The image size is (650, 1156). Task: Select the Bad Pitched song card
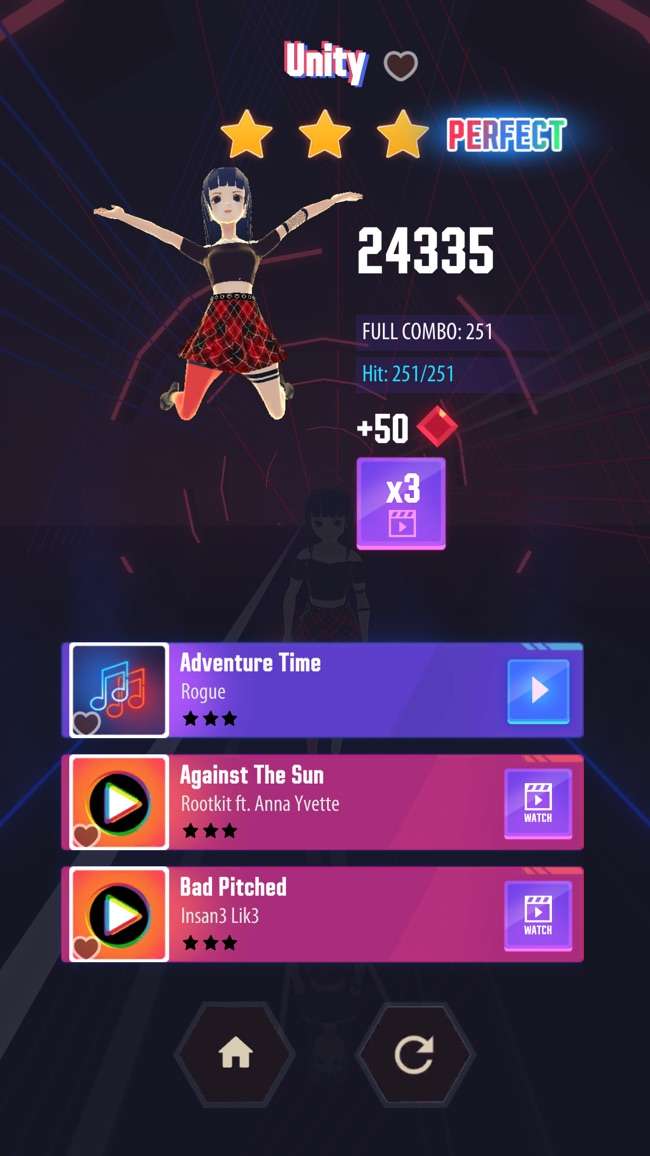click(x=330, y=915)
